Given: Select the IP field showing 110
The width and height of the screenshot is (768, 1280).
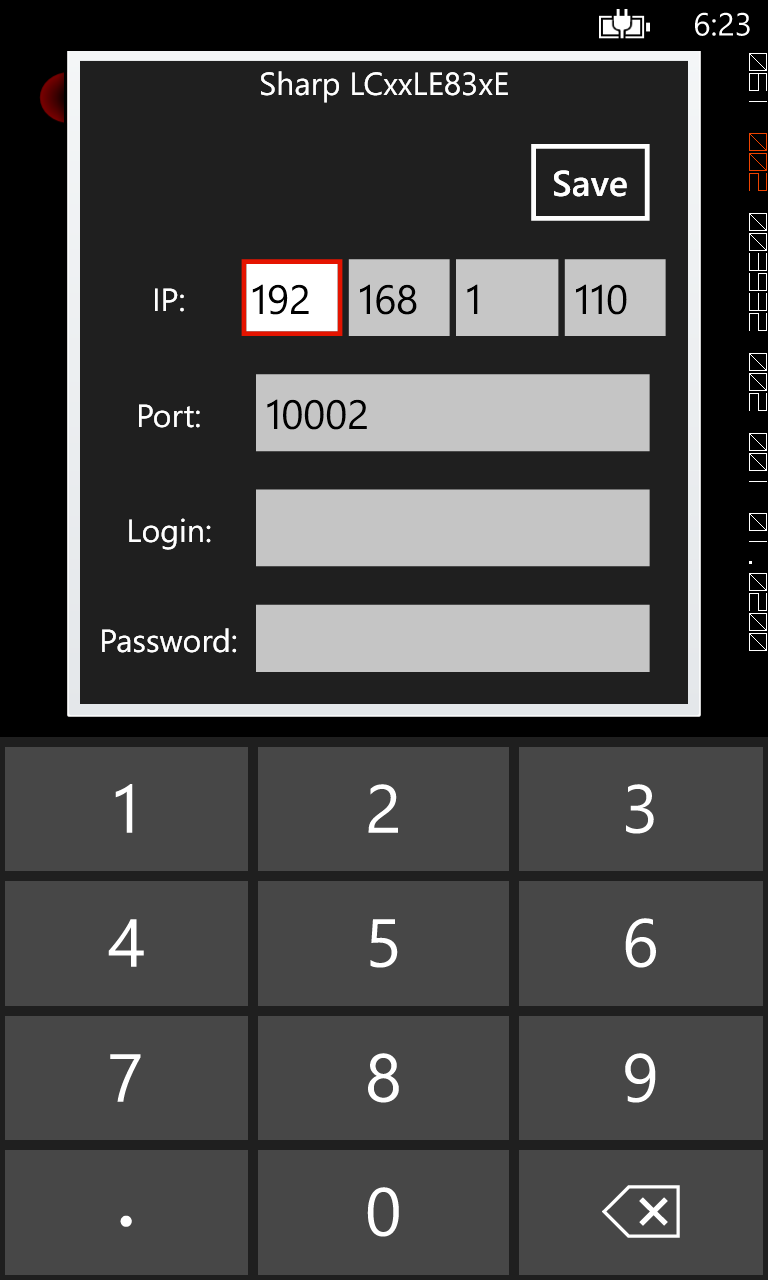Looking at the screenshot, I should click(x=614, y=298).
